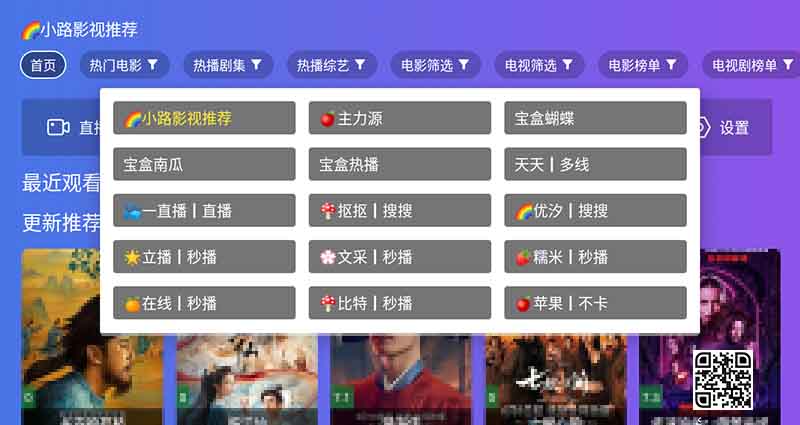
Task: Choose 抠抠丨搜搜 source
Action: coord(399,210)
